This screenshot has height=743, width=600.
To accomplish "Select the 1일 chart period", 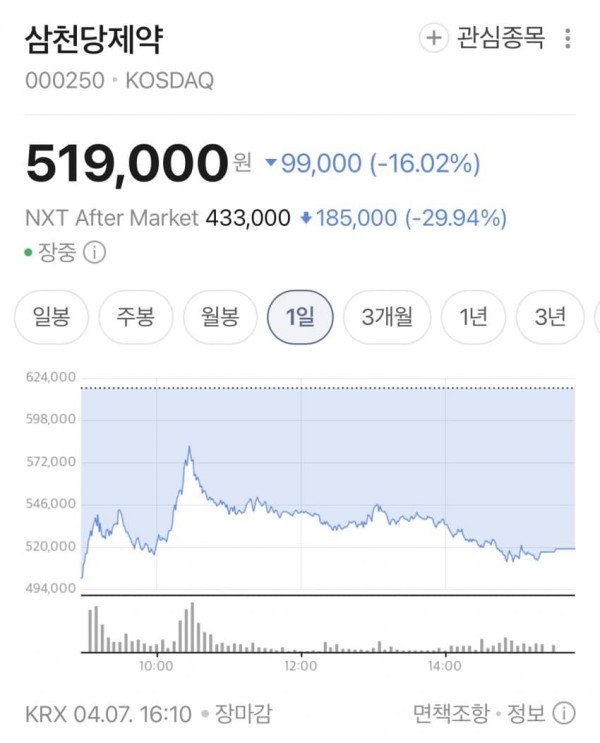I will (300, 318).
